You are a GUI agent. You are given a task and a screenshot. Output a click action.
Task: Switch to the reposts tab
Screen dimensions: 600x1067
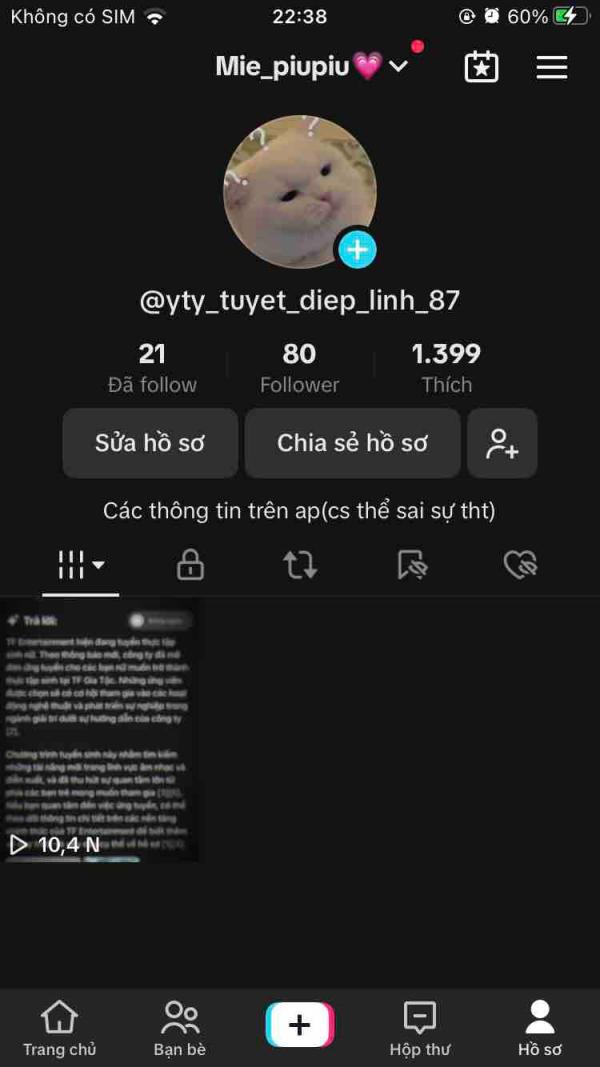(300, 565)
